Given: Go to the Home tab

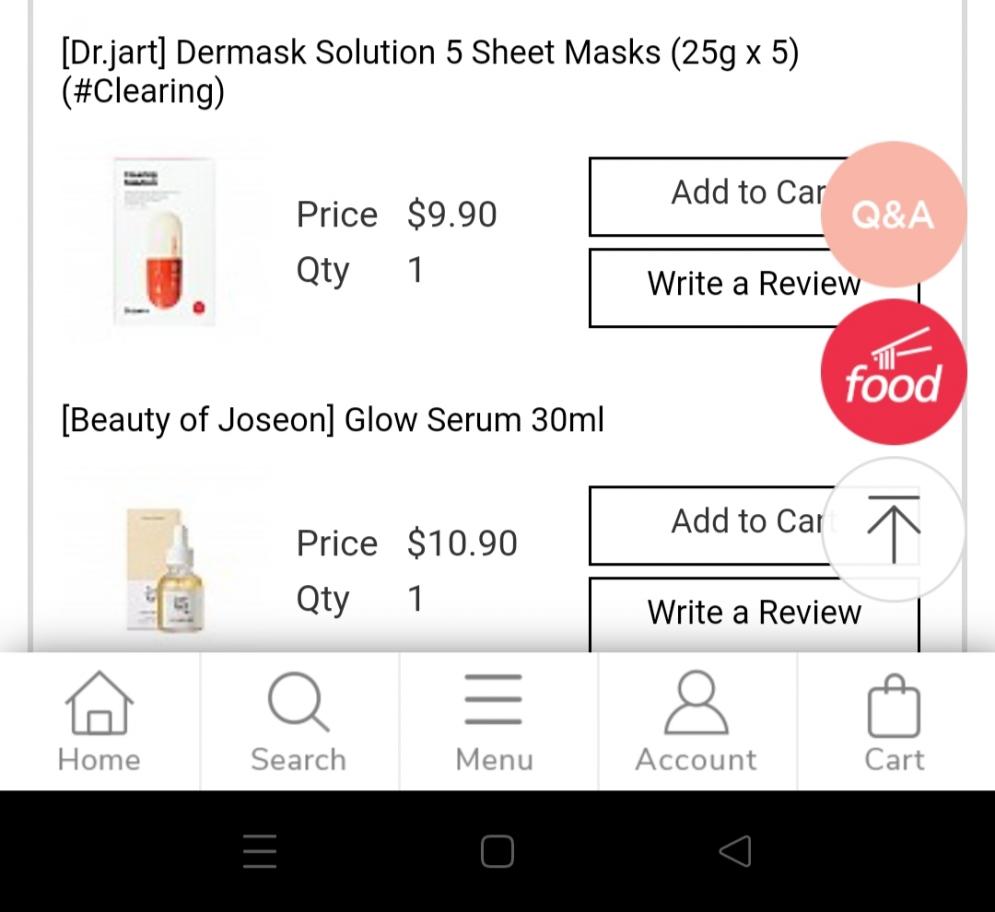Looking at the screenshot, I should pyautogui.click(x=99, y=721).
